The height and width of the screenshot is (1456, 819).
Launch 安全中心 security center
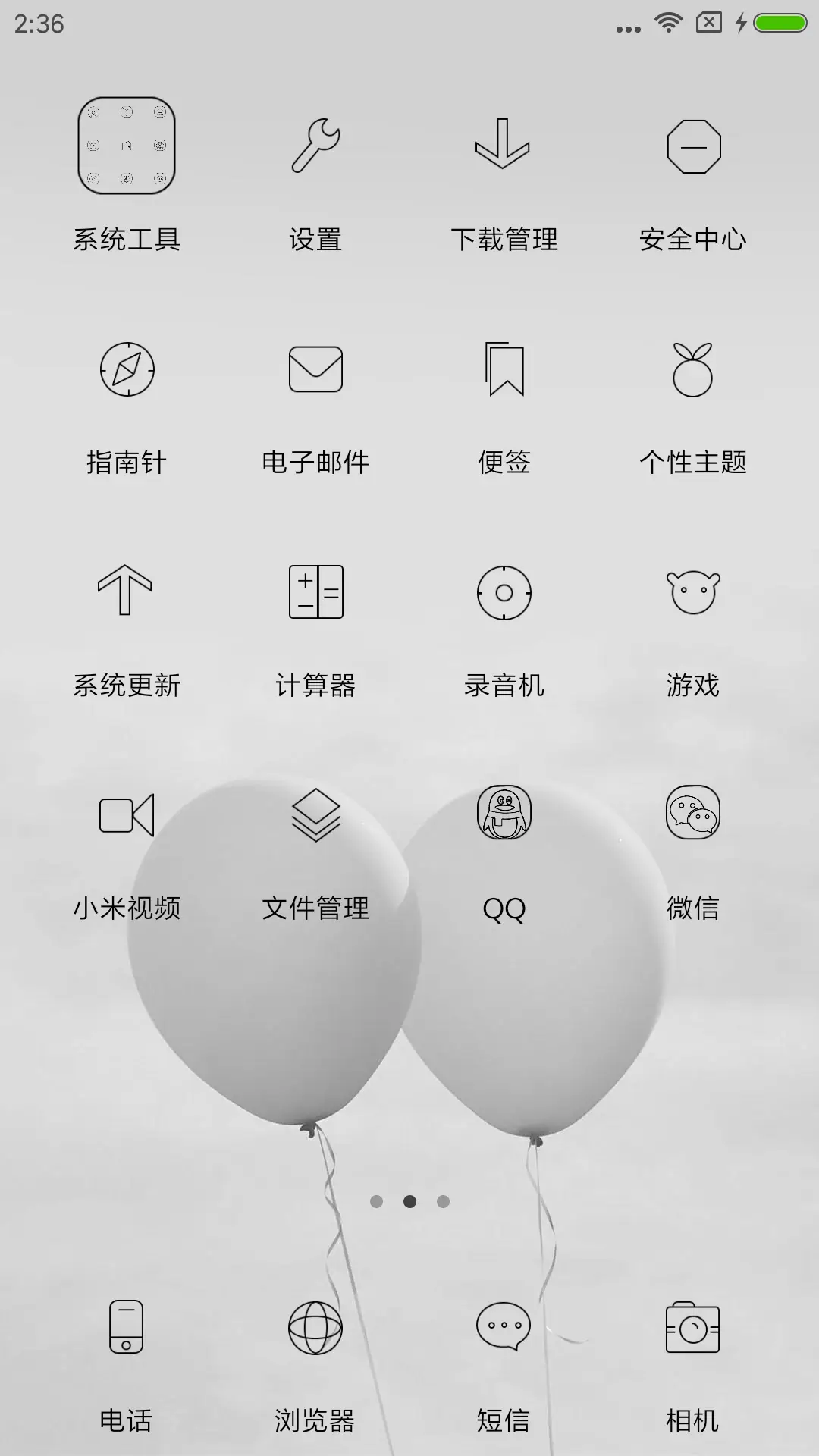coord(692,149)
